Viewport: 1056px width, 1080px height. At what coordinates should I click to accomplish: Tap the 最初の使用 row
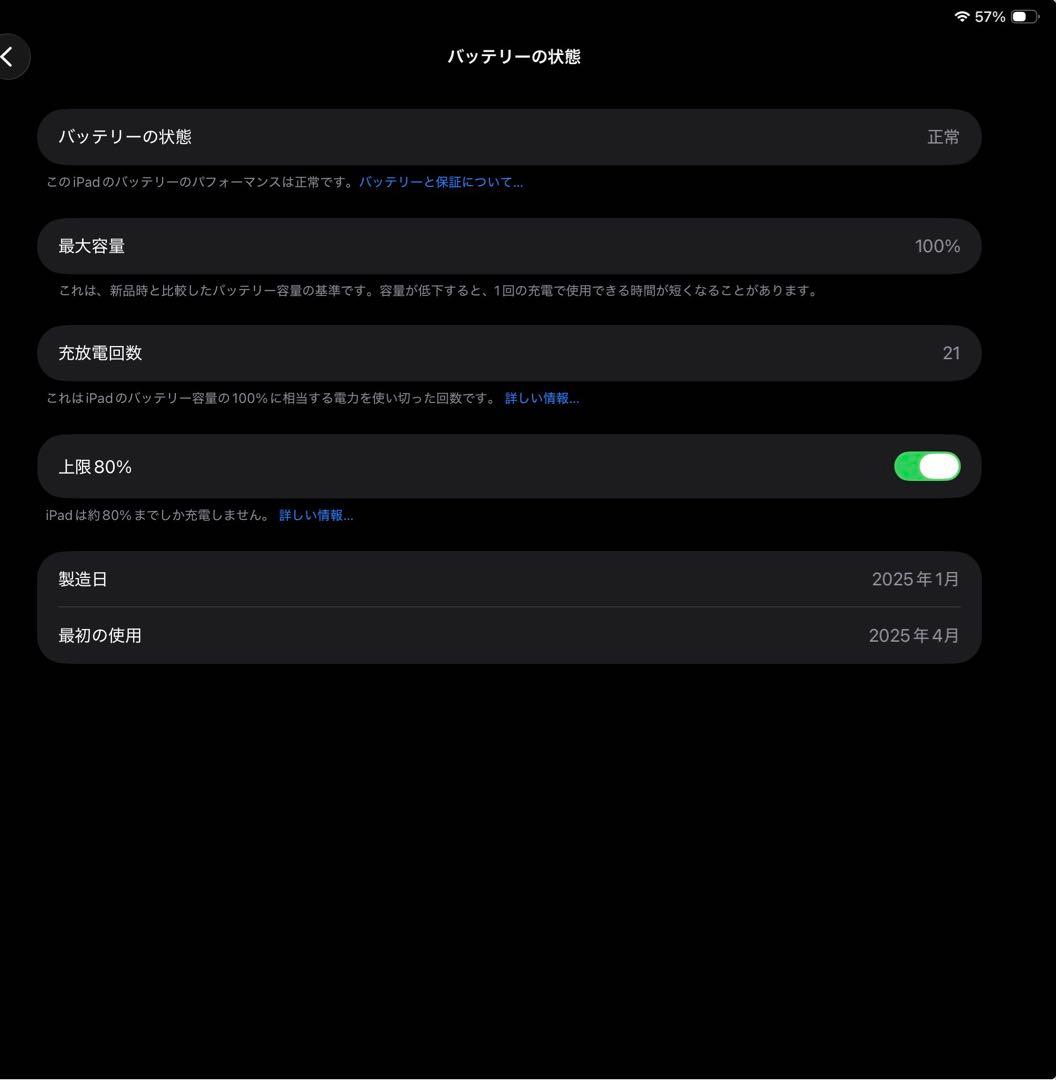tap(508, 635)
